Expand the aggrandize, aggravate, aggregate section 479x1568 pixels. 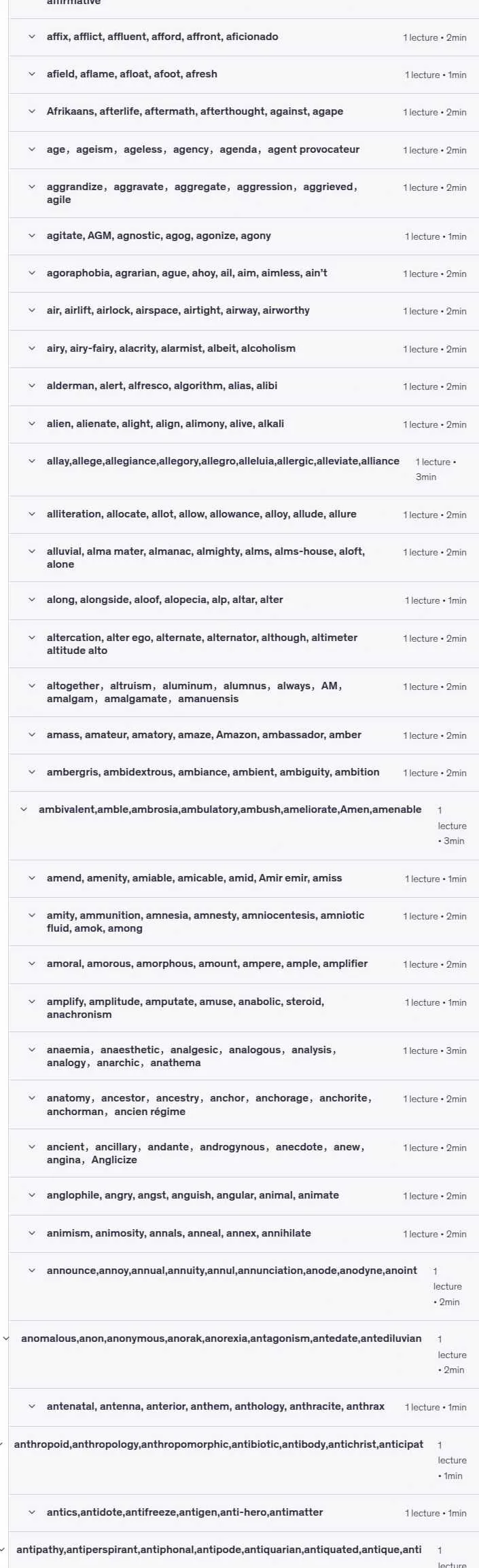pyautogui.click(x=243, y=194)
